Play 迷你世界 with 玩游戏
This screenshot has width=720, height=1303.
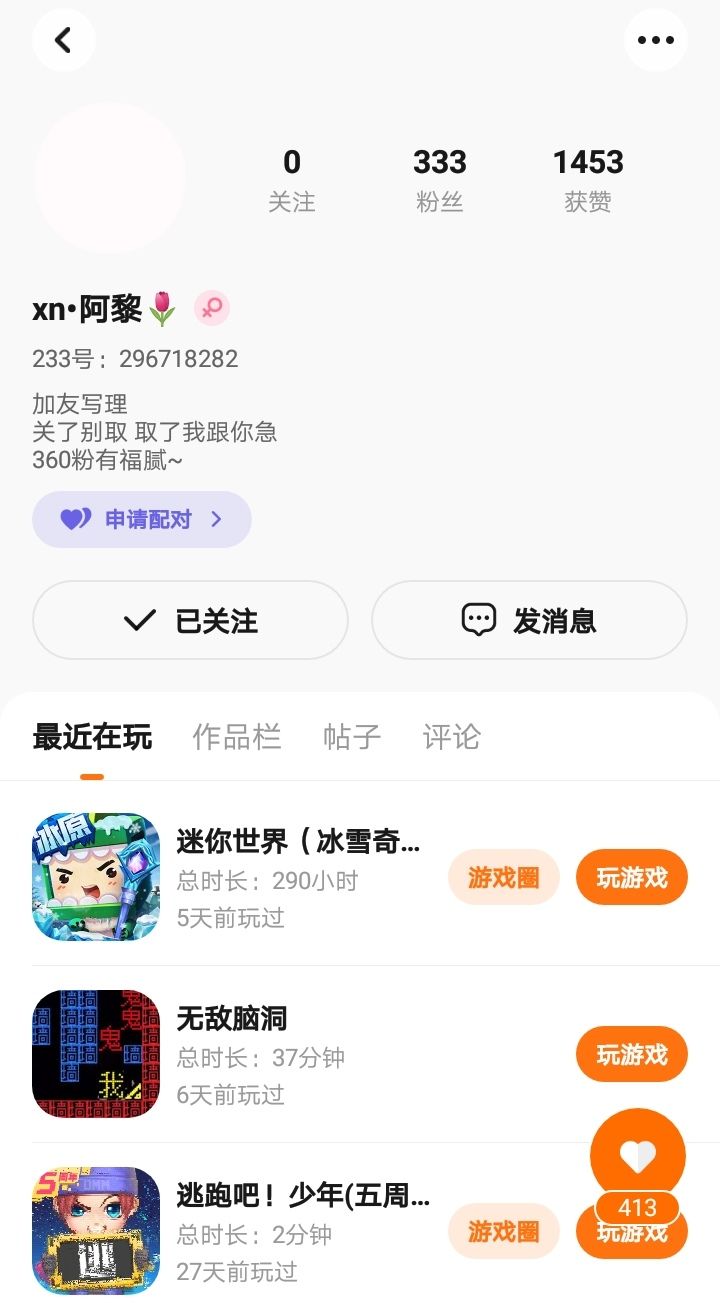pyautogui.click(x=631, y=877)
